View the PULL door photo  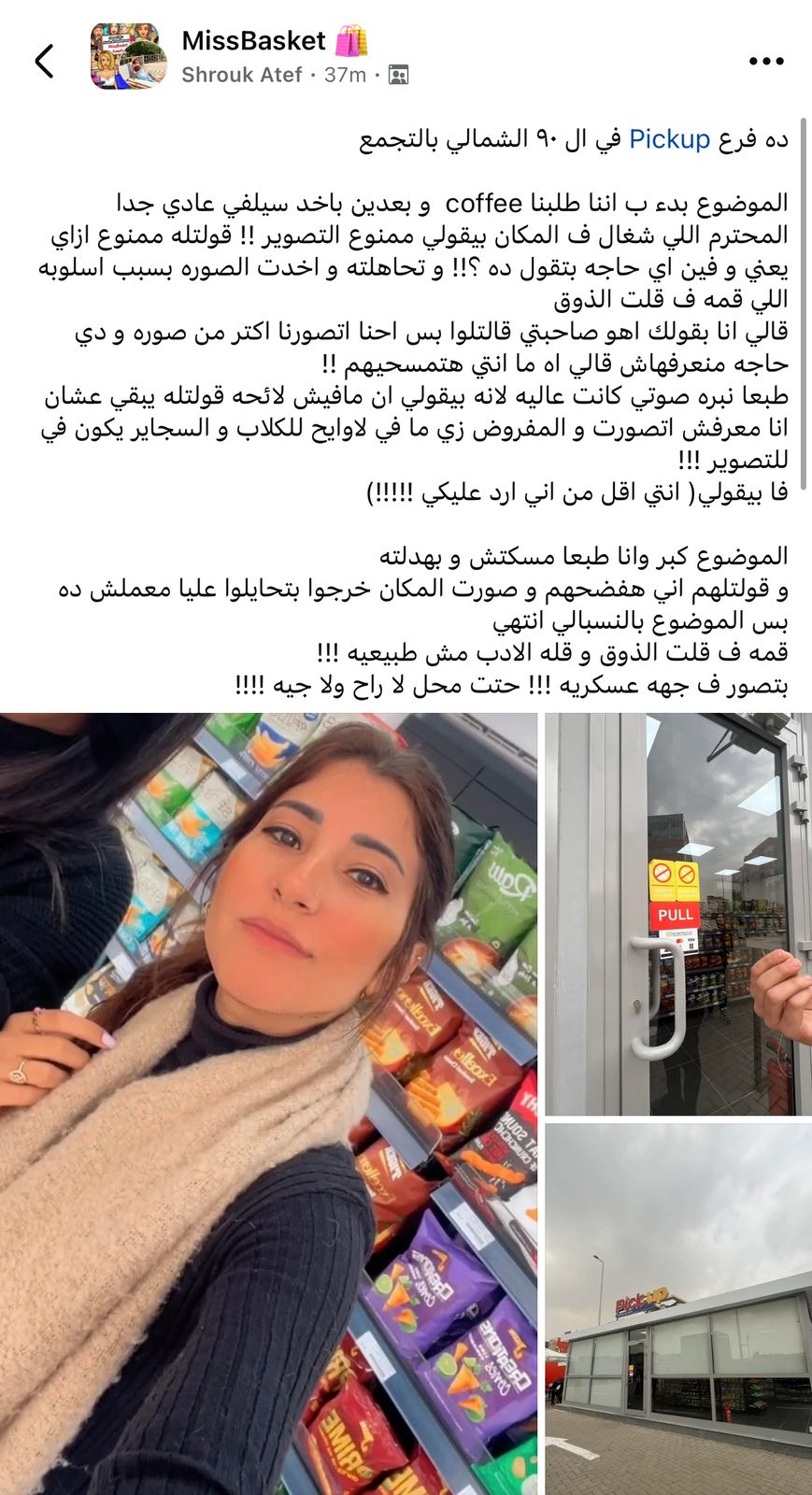point(678,914)
